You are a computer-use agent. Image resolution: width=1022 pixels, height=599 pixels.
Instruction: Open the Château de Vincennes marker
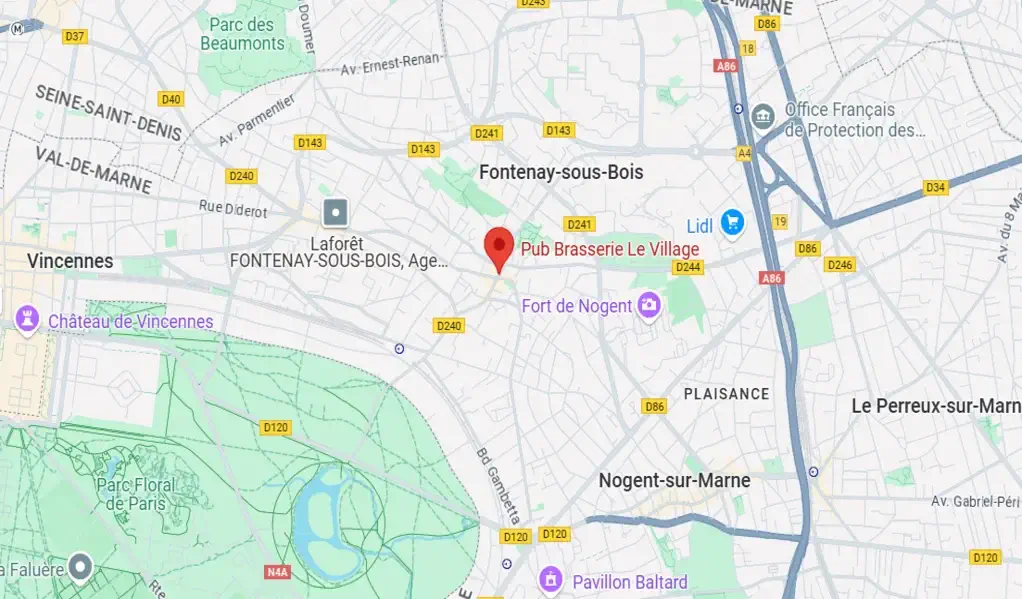coord(27,320)
